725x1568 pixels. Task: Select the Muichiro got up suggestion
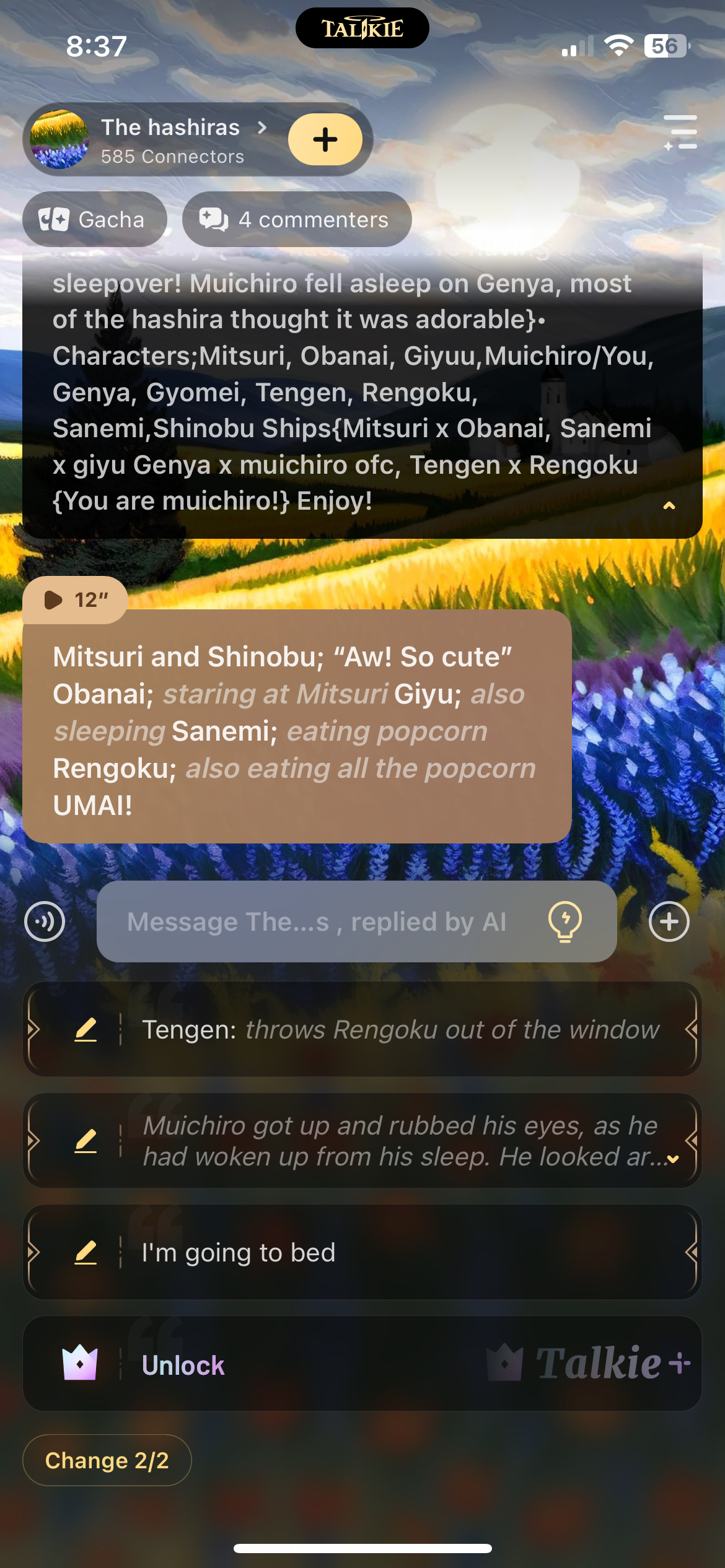(397, 1141)
